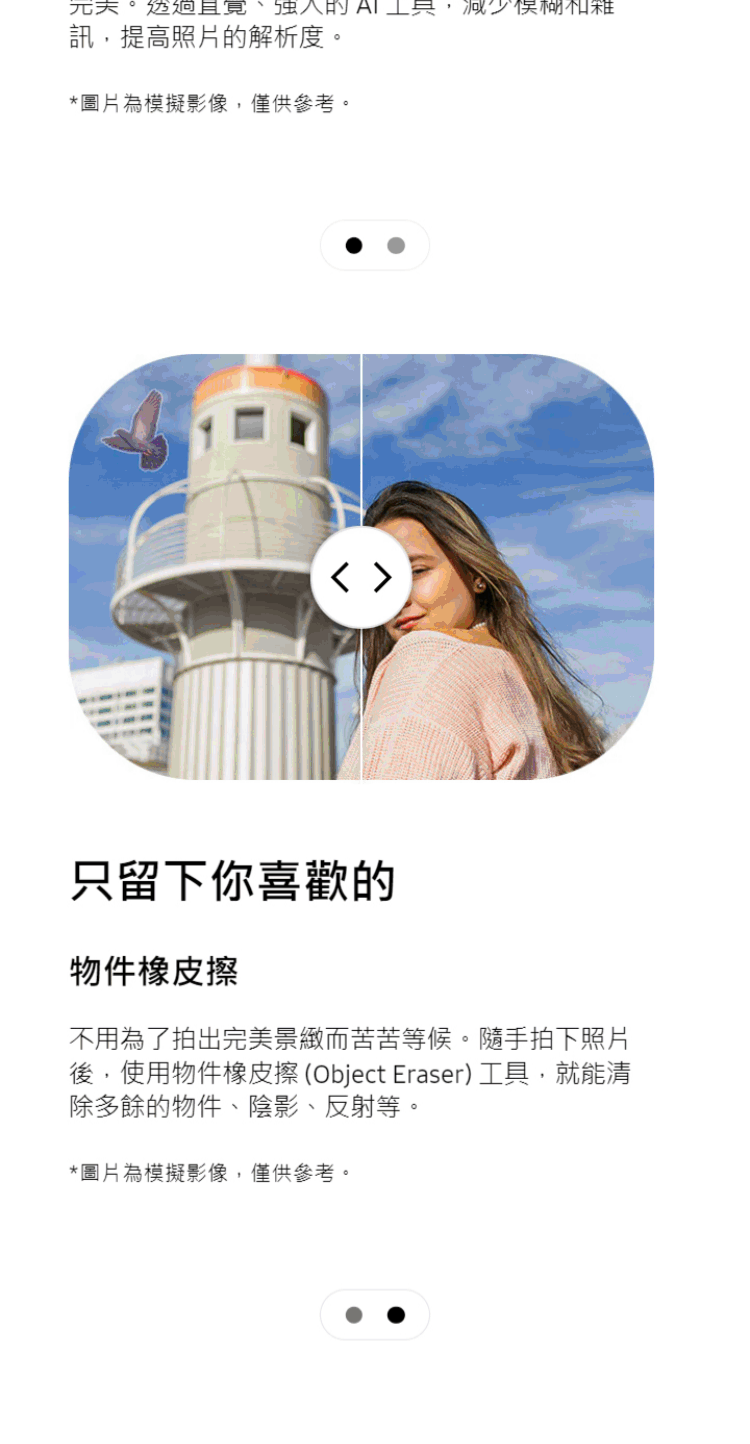Go to first slide of the 物件橡皮擦 carousel

click(x=354, y=1315)
